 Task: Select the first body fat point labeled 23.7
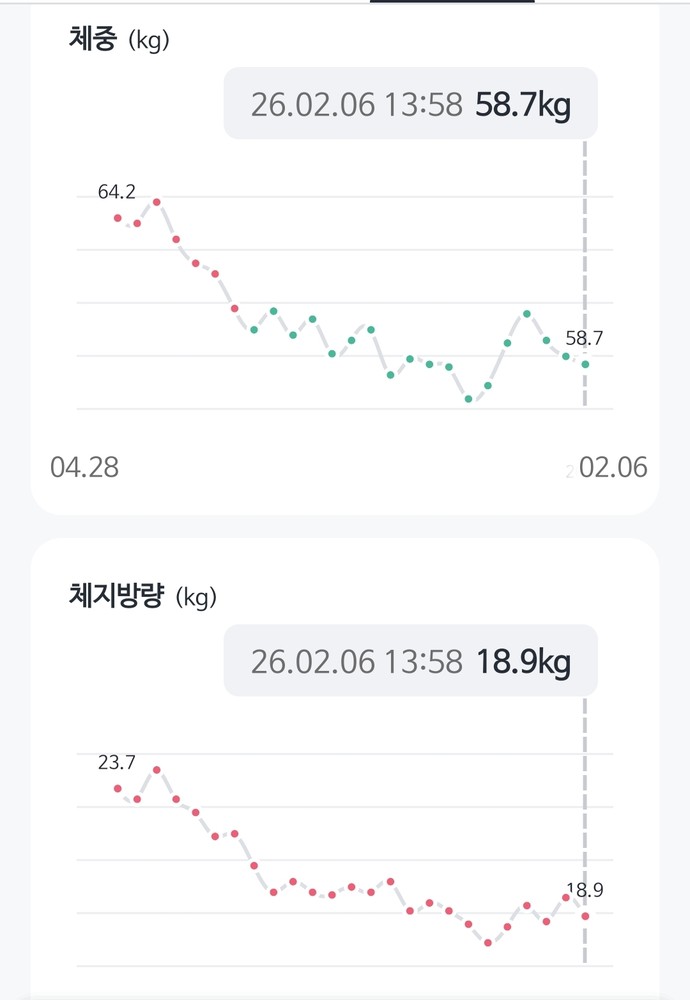[x=118, y=788]
